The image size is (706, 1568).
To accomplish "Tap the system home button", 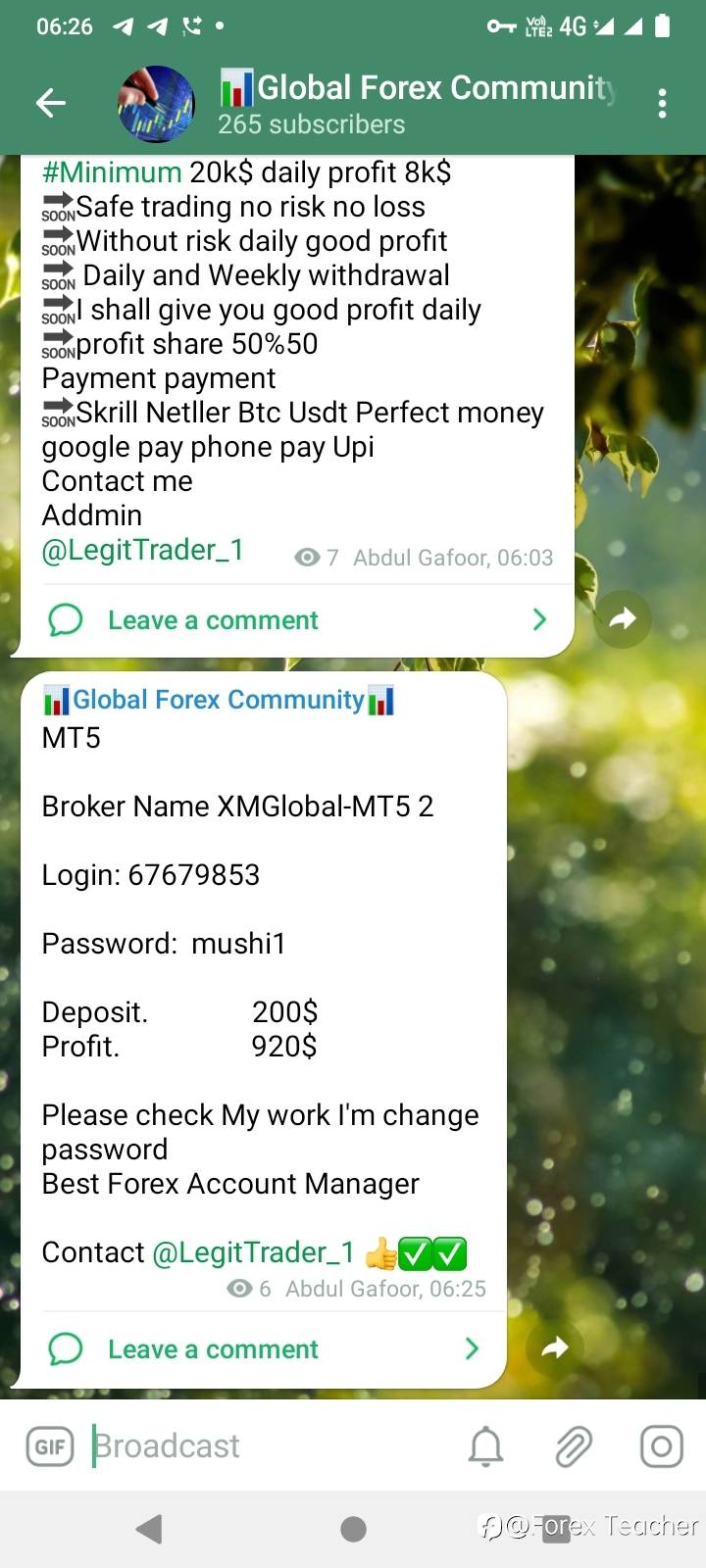I will click(x=353, y=1529).
